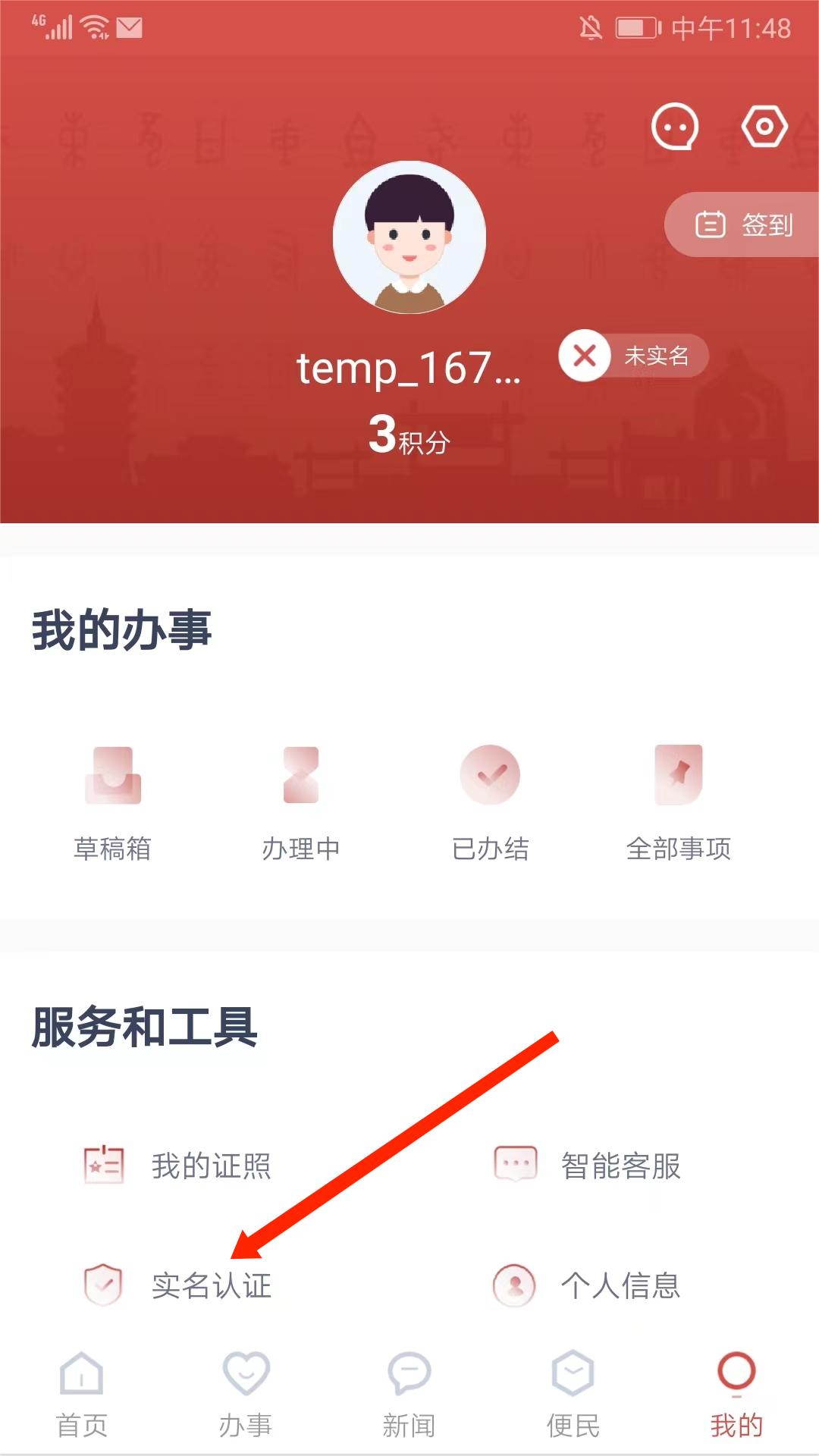Open 个人信息 personal info
This screenshot has width=819, height=1456.
[x=588, y=1285]
